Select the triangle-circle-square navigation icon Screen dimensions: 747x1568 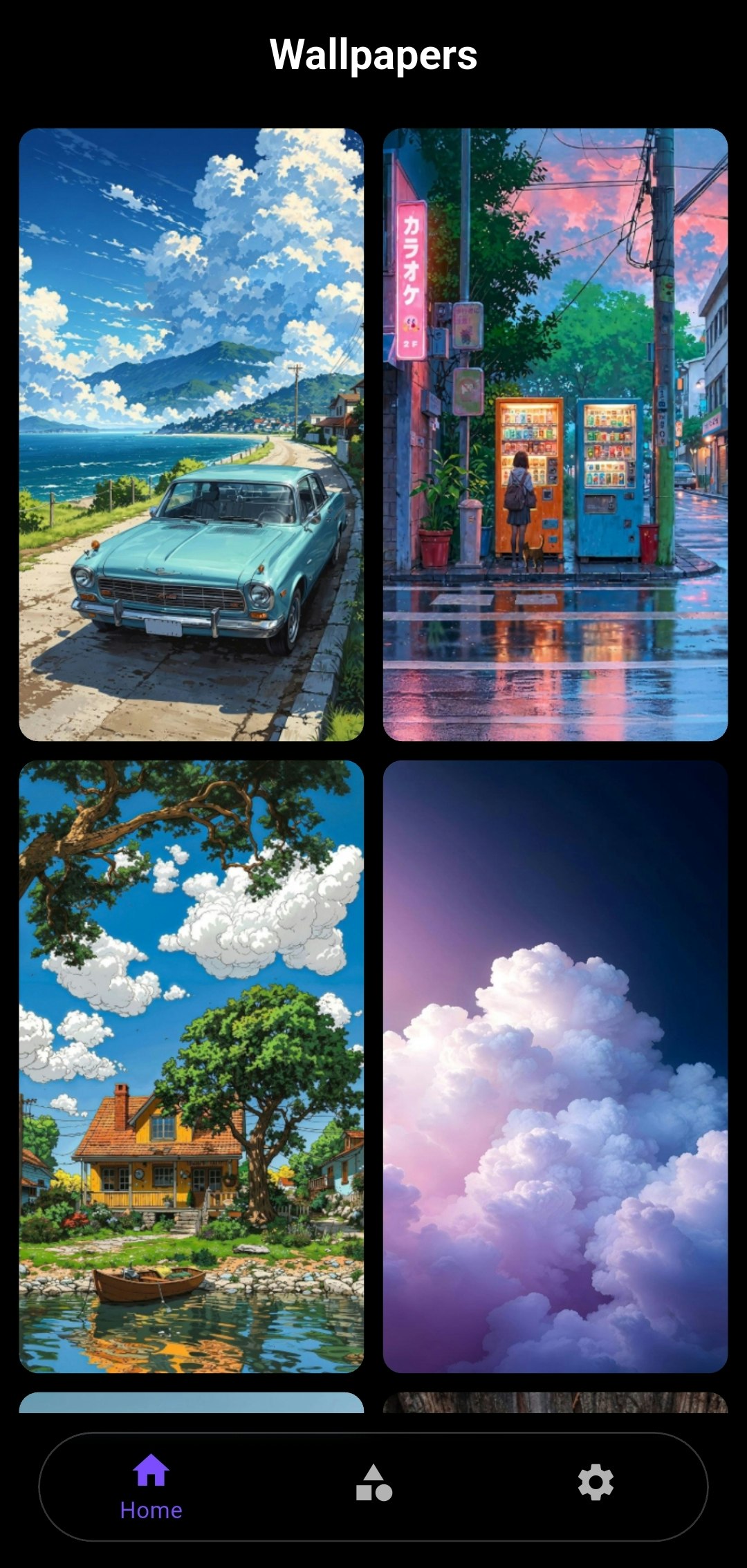(x=373, y=1483)
